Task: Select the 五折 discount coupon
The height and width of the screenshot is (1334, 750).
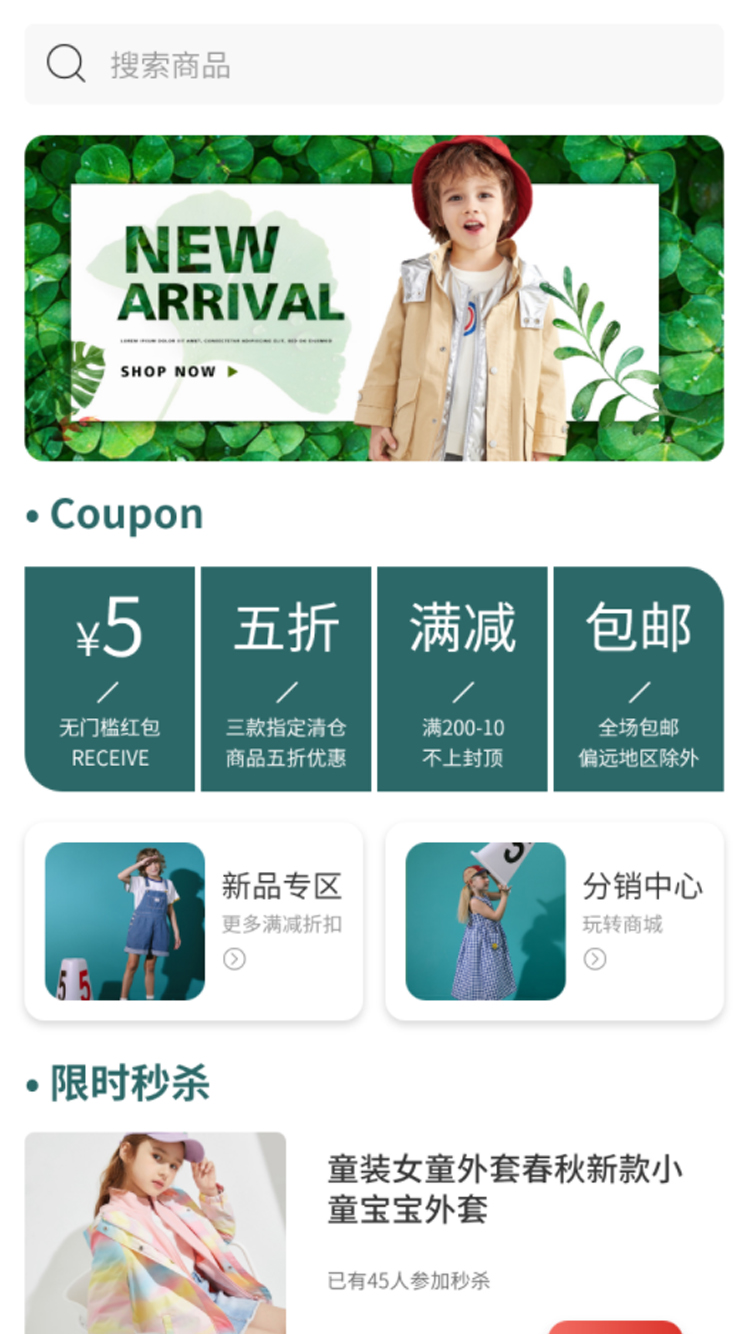Action: click(x=286, y=679)
